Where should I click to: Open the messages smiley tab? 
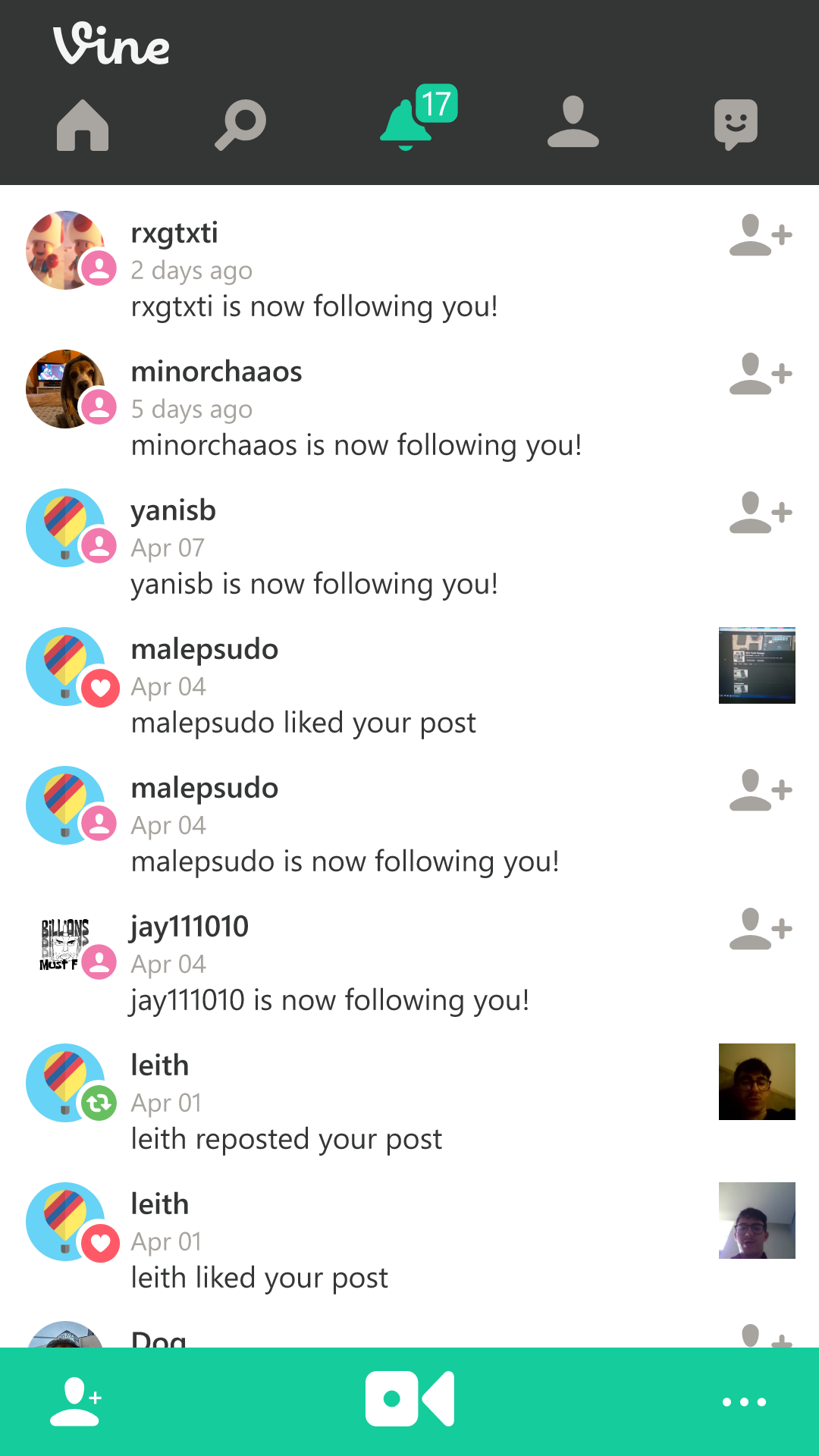tap(736, 124)
